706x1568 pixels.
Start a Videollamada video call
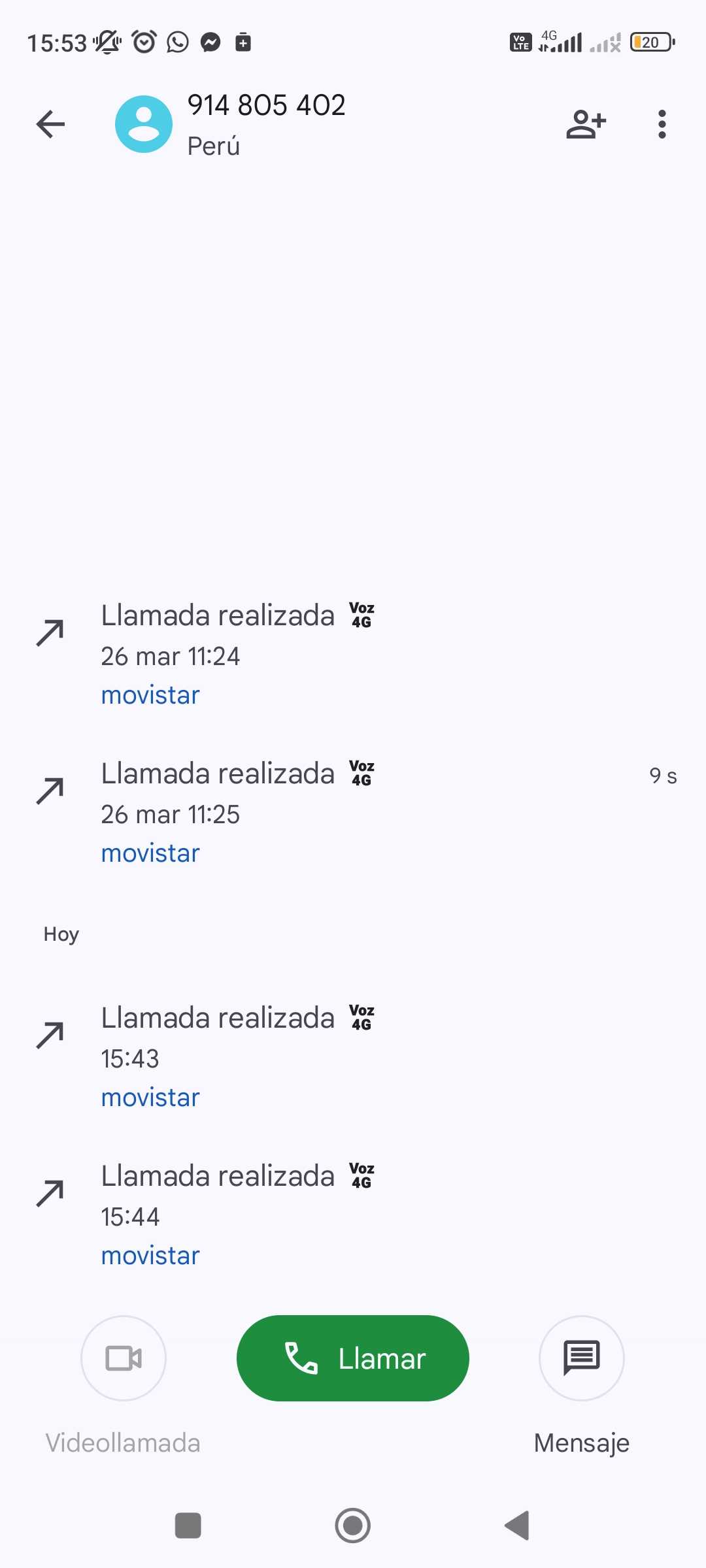click(x=124, y=1358)
